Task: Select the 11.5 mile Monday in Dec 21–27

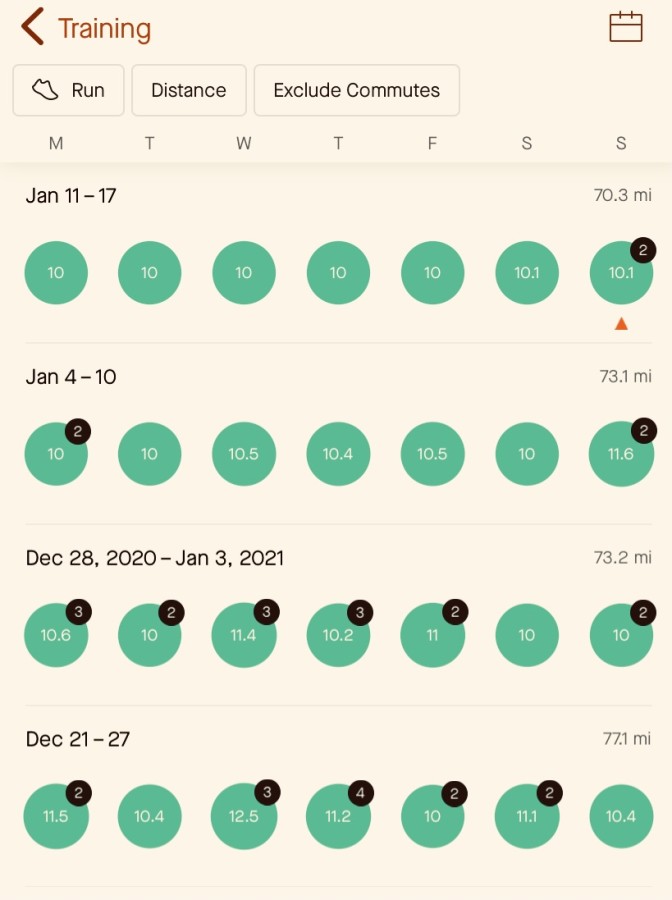Action: tap(56, 816)
